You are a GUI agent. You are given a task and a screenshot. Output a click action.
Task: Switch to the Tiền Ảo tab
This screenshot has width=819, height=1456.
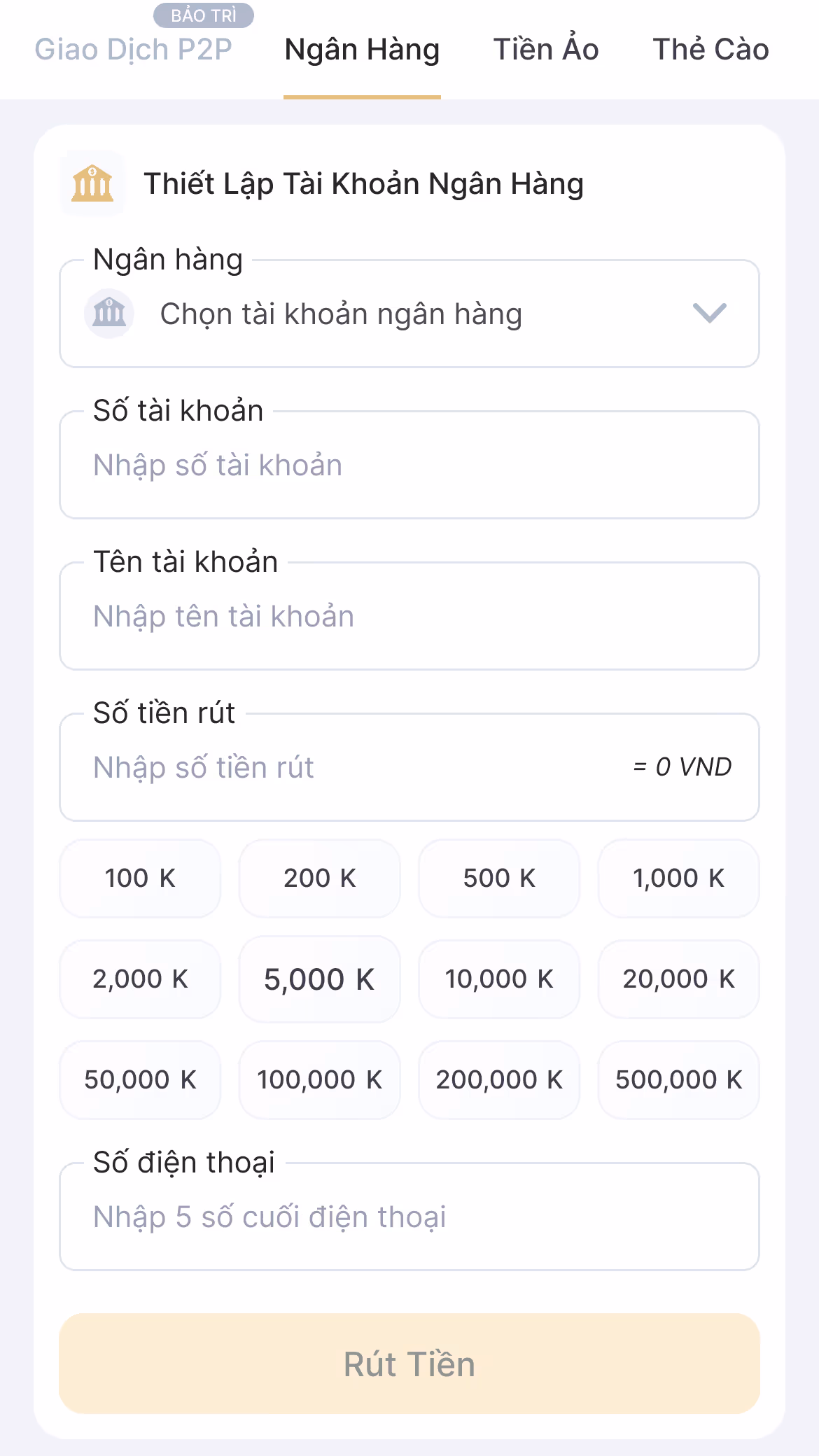coord(546,50)
